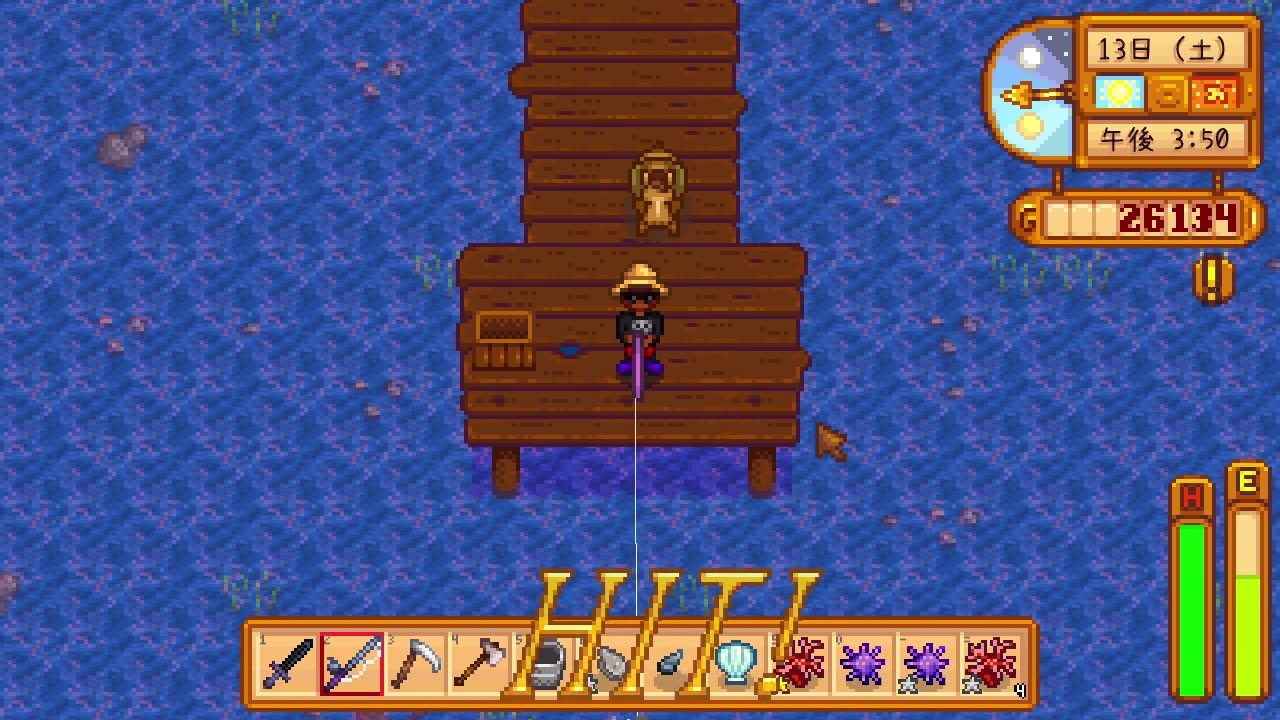This screenshot has width=1280, height=720.
Task: Pick the axe in hotbar slot 4
Action: click(x=479, y=664)
